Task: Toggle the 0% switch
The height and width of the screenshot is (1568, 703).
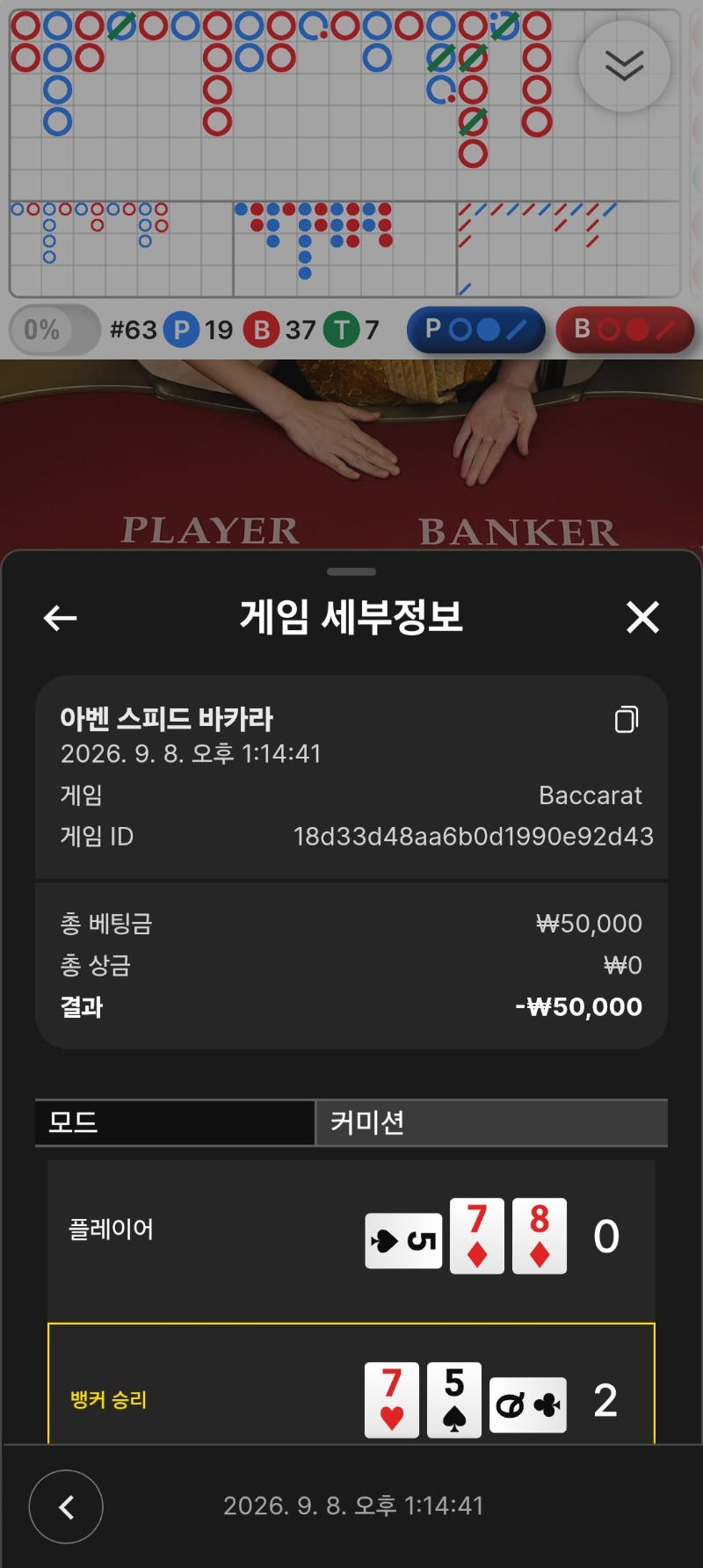Action: click(x=54, y=330)
